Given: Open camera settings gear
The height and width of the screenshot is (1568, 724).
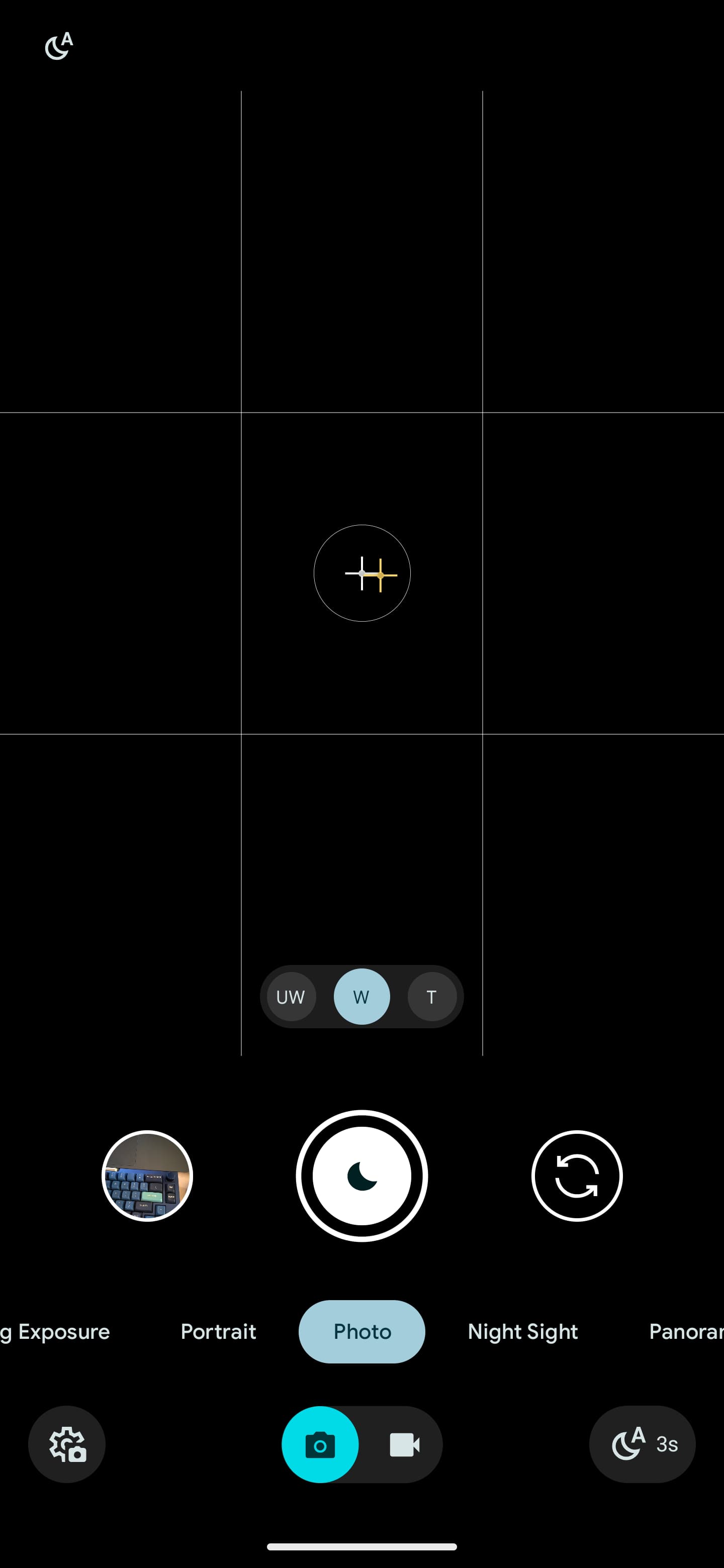Looking at the screenshot, I should (67, 1444).
